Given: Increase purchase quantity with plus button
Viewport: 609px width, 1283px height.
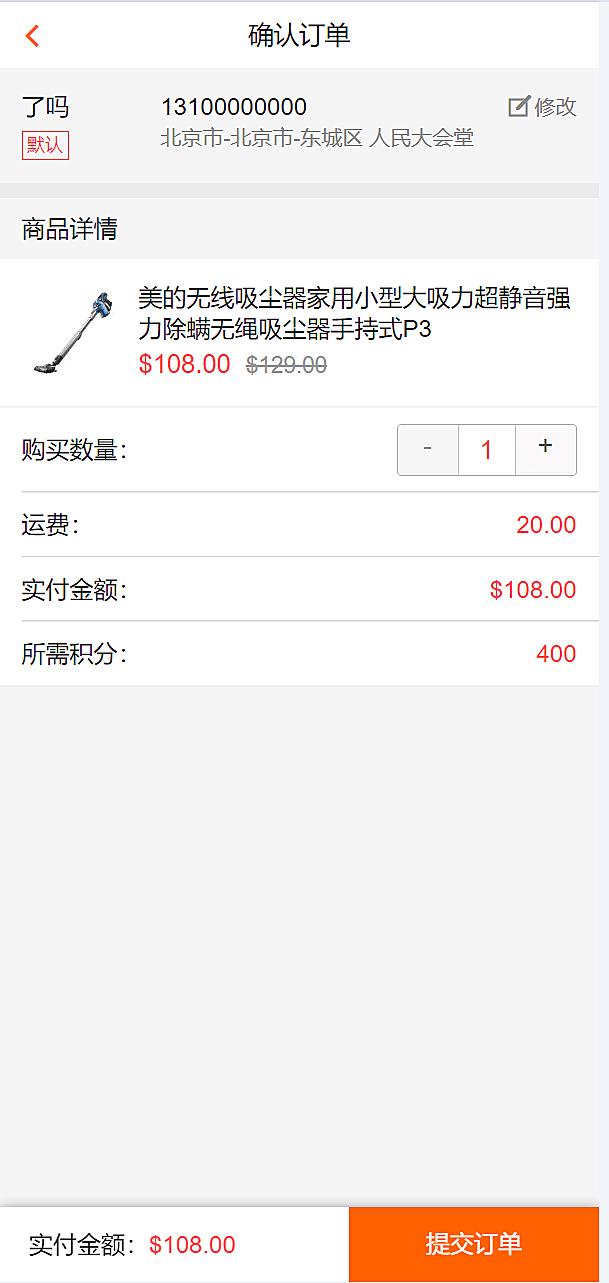Looking at the screenshot, I should coord(545,449).
